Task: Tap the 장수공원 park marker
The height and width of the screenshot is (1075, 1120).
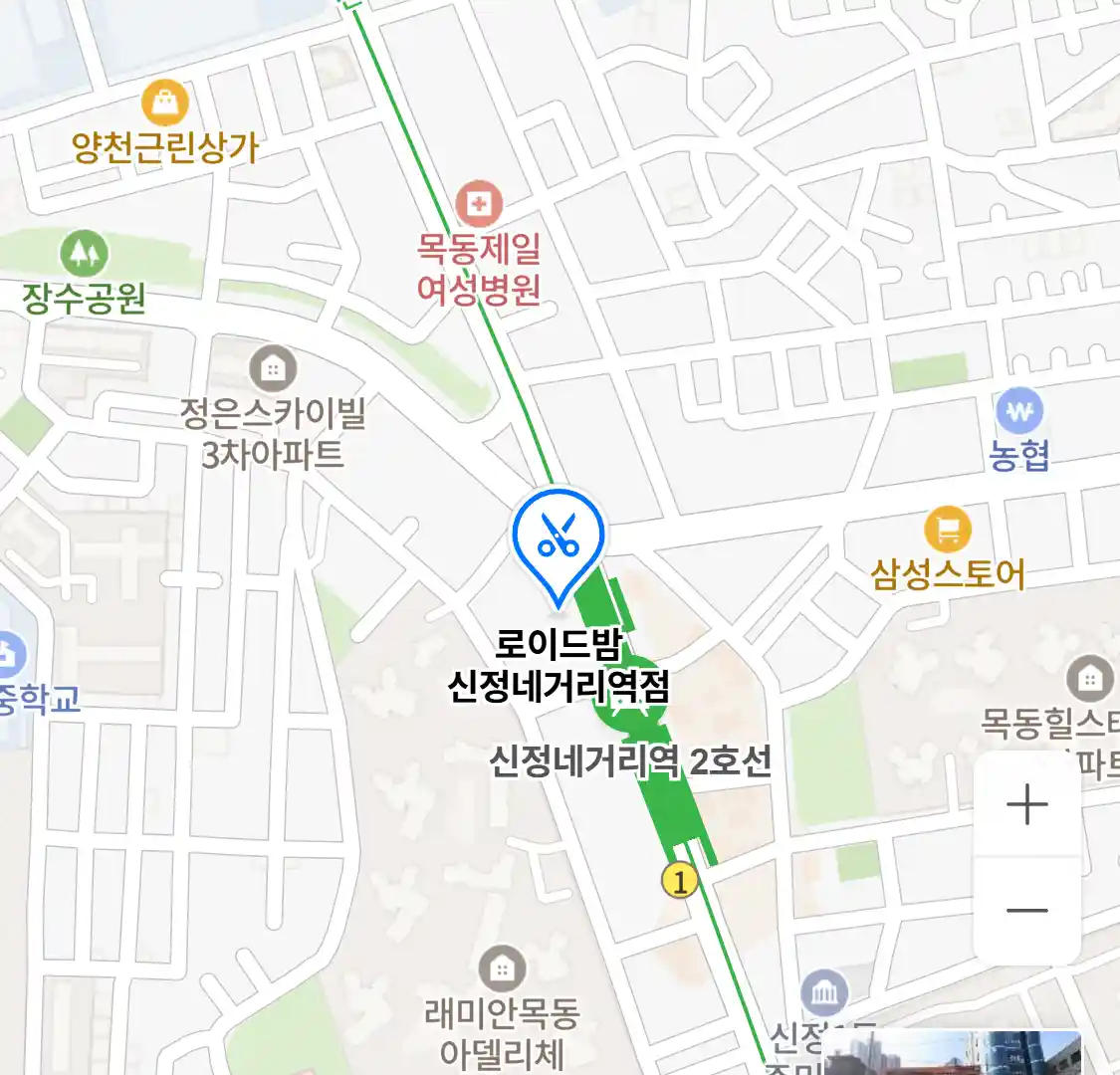Action: [84, 253]
